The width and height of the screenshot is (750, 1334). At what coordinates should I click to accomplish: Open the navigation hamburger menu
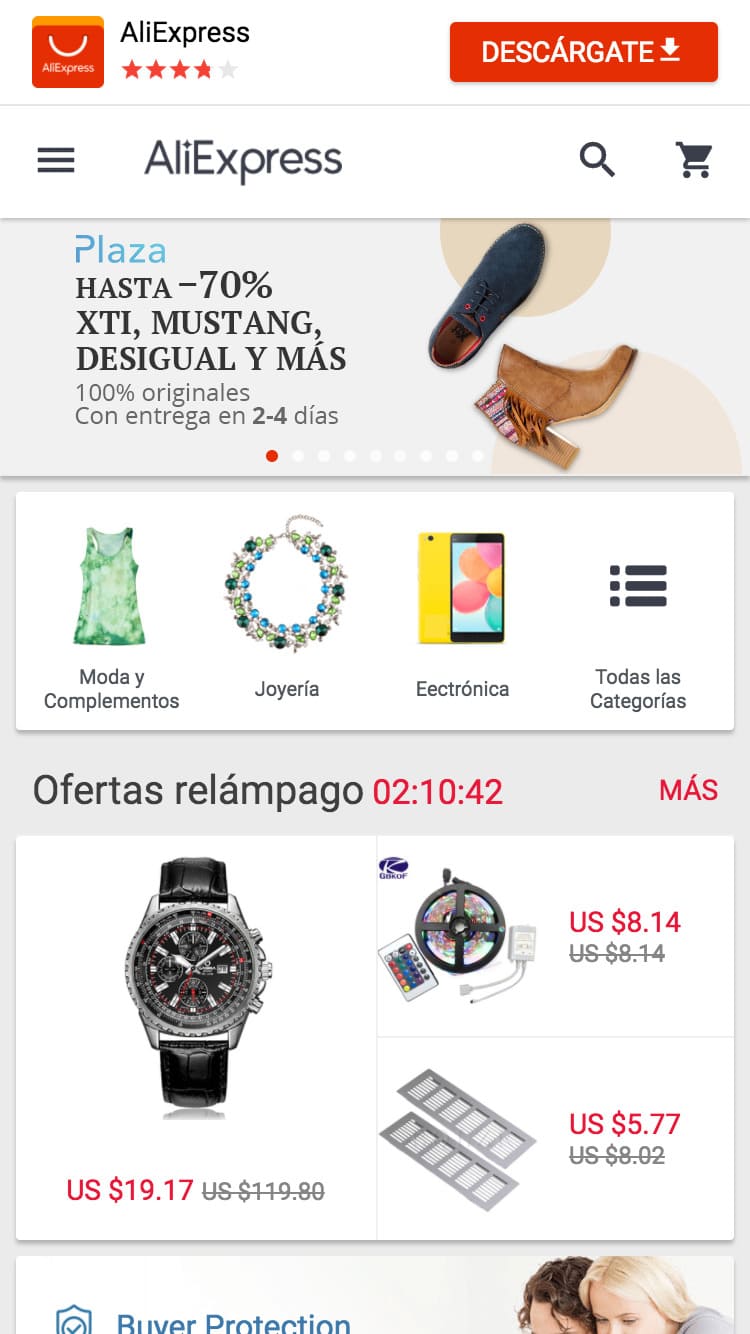click(x=55, y=159)
